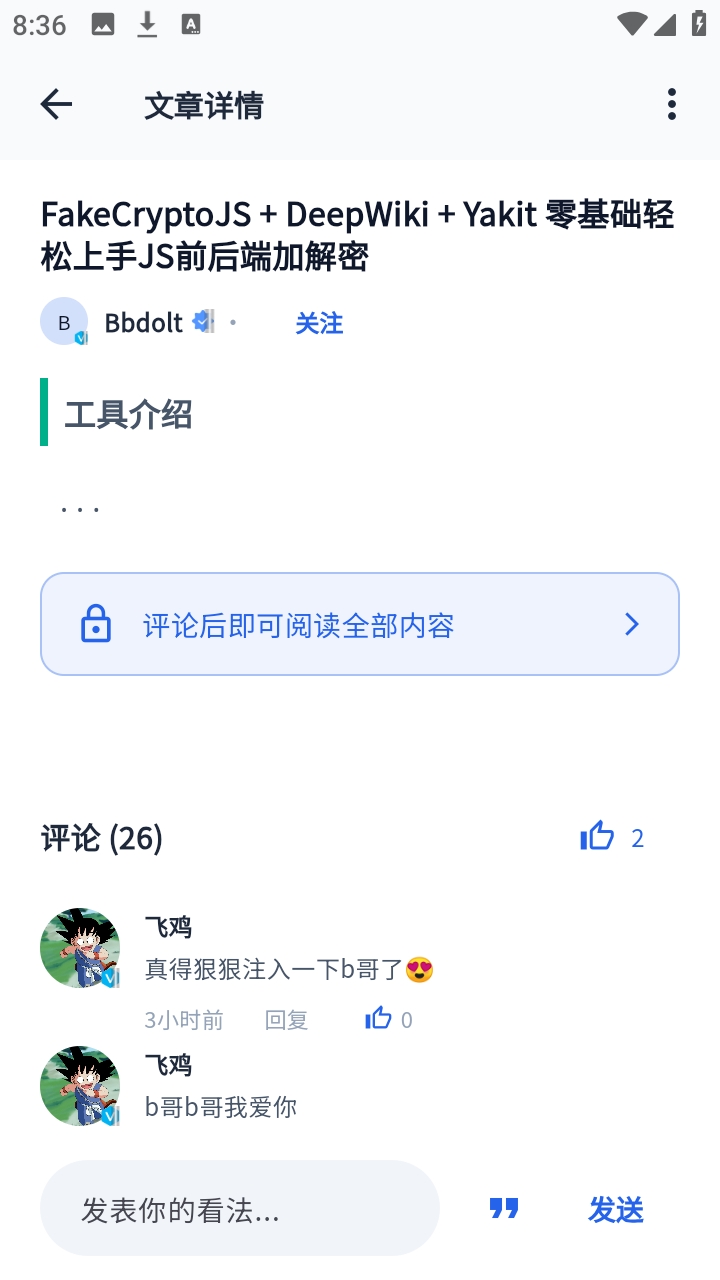Tap the screenshot icon in the status bar
The height and width of the screenshot is (1280, 720).
101,25
